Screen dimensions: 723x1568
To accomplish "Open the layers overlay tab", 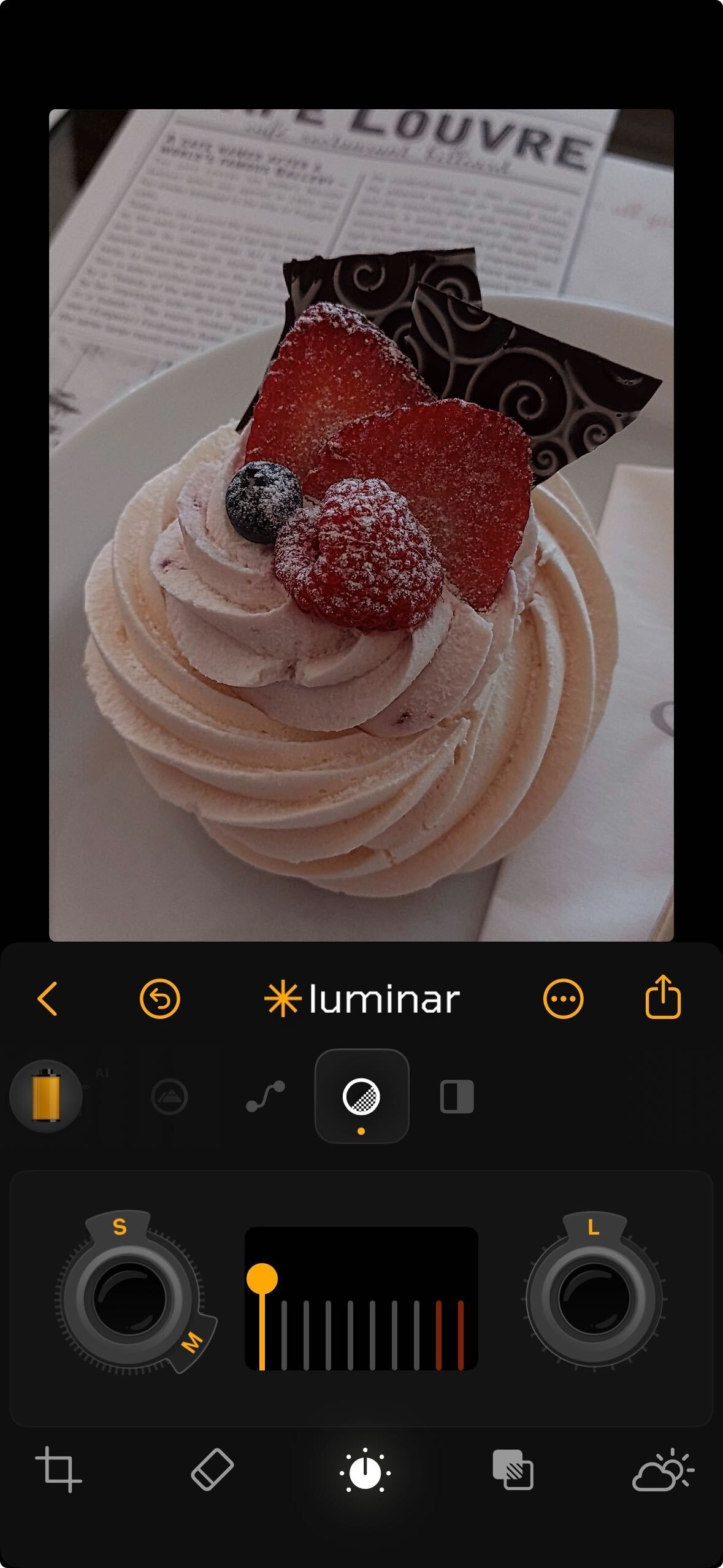I will click(x=513, y=1470).
